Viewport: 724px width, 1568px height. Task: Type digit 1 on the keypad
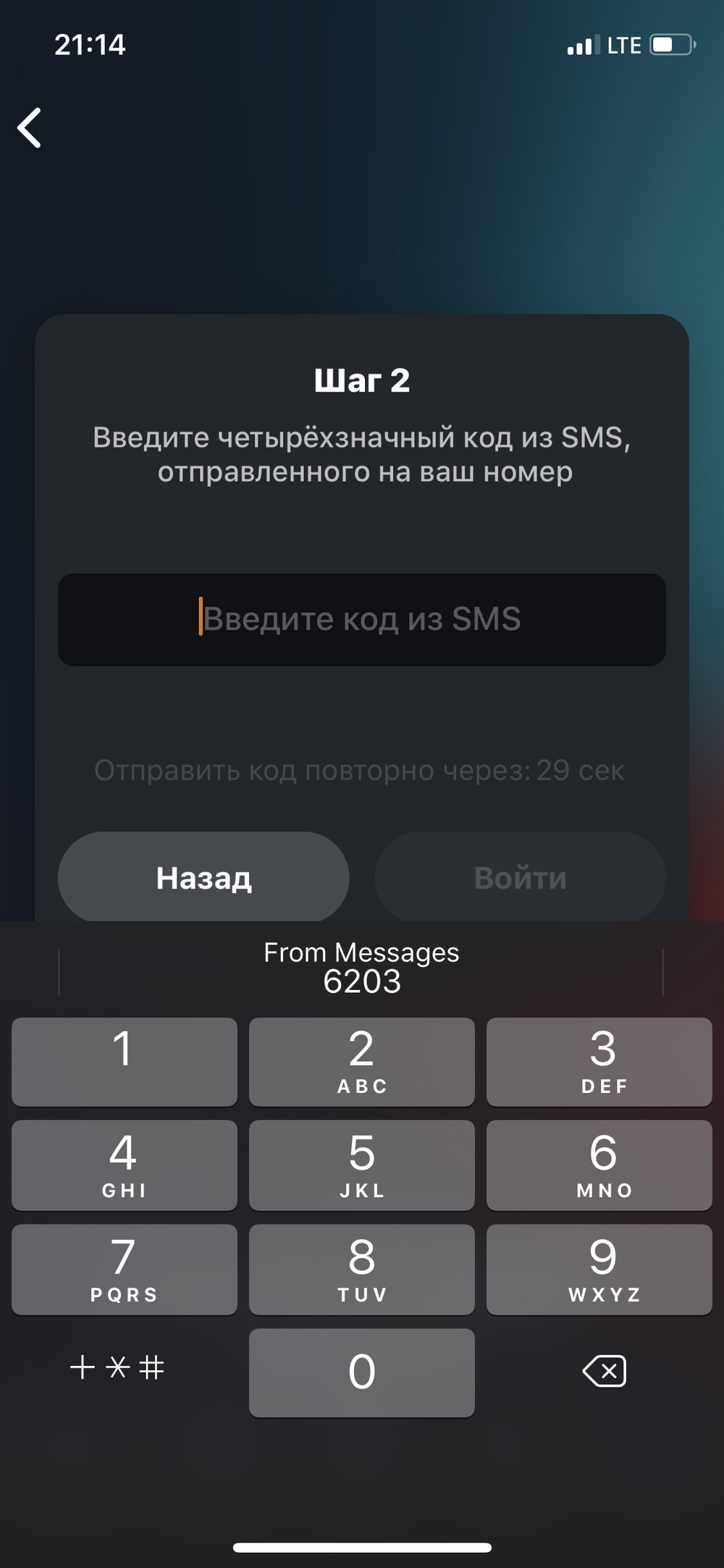(x=125, y=1062)
